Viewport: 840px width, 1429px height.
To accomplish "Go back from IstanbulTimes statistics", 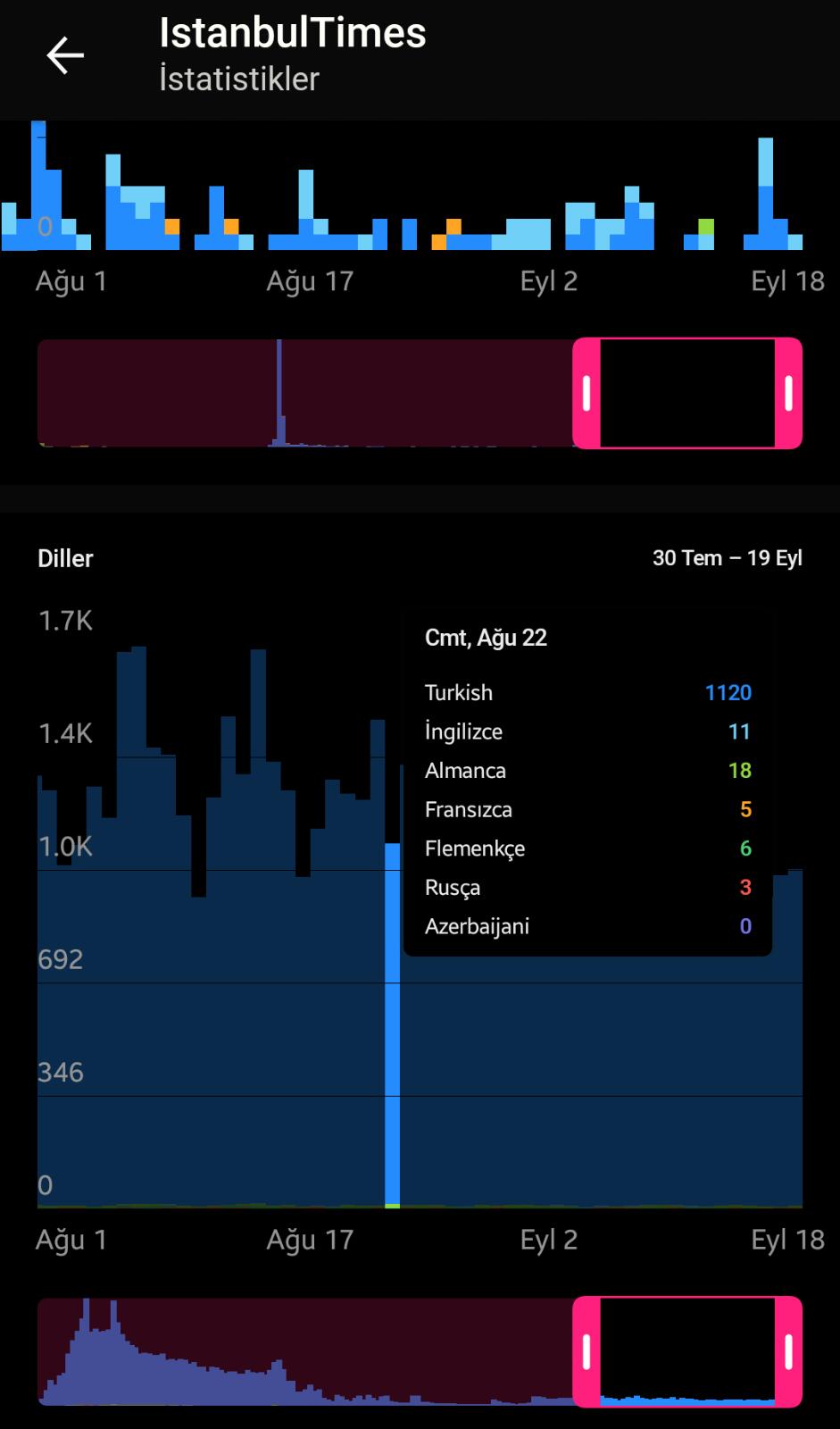I will (x=65, y=55).
